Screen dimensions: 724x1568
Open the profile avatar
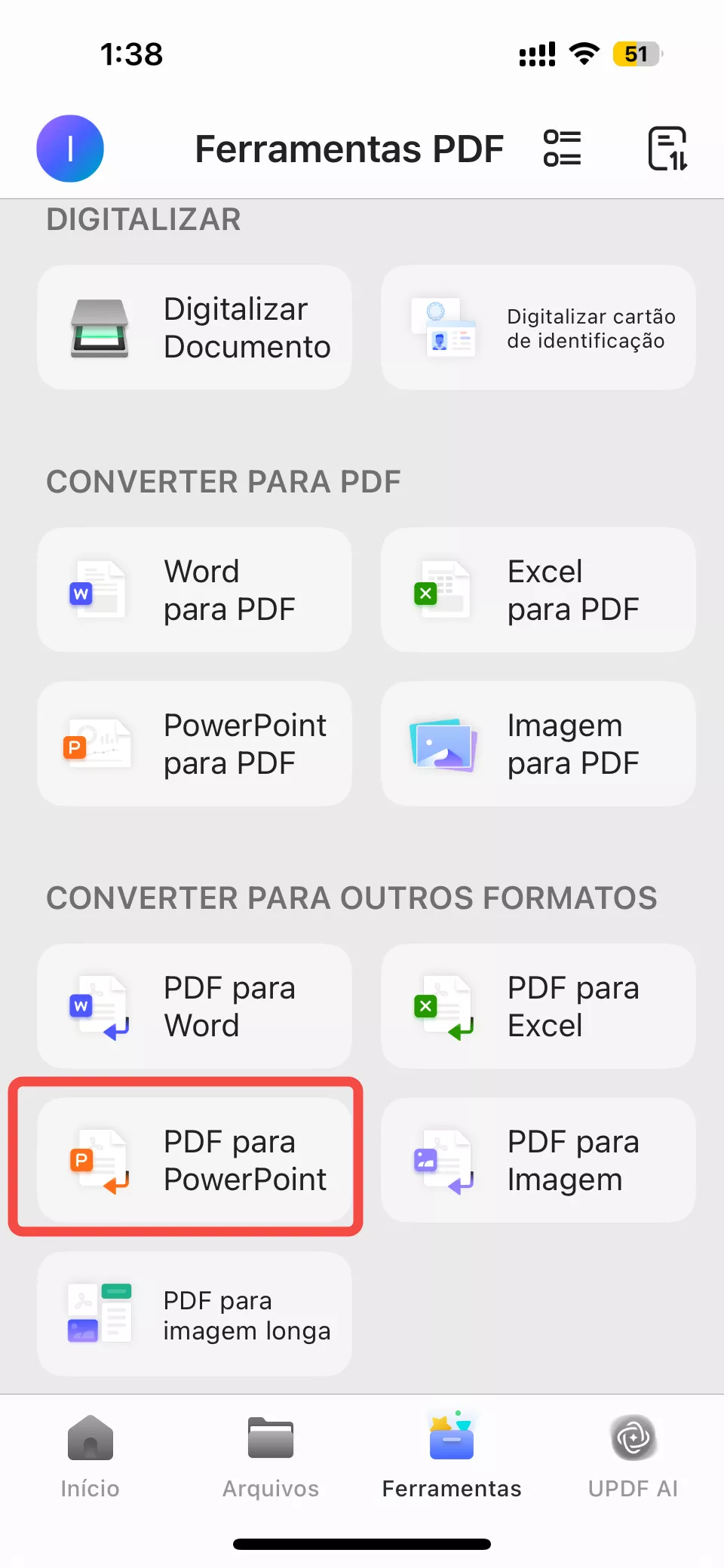[70, 149]
